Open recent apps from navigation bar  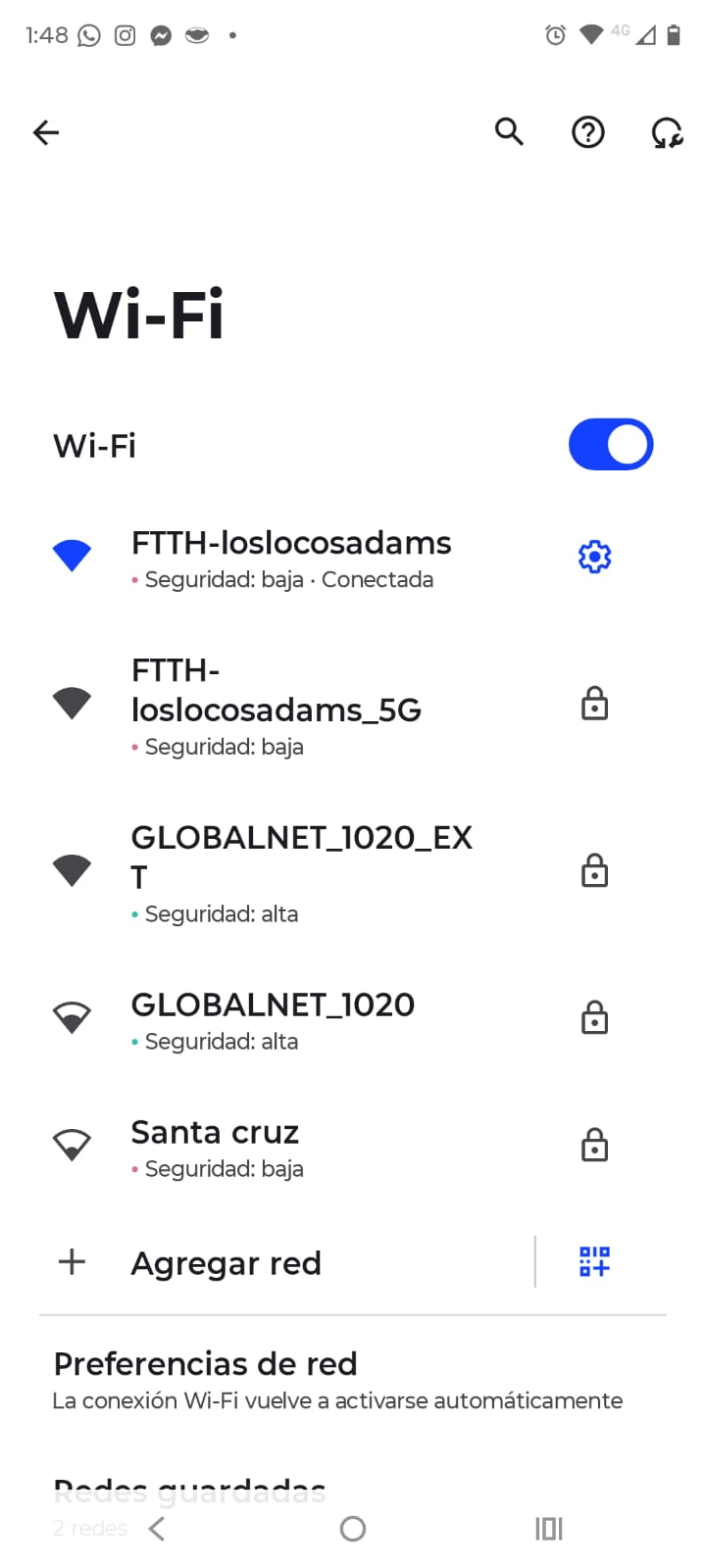[x=549, y=1529]
